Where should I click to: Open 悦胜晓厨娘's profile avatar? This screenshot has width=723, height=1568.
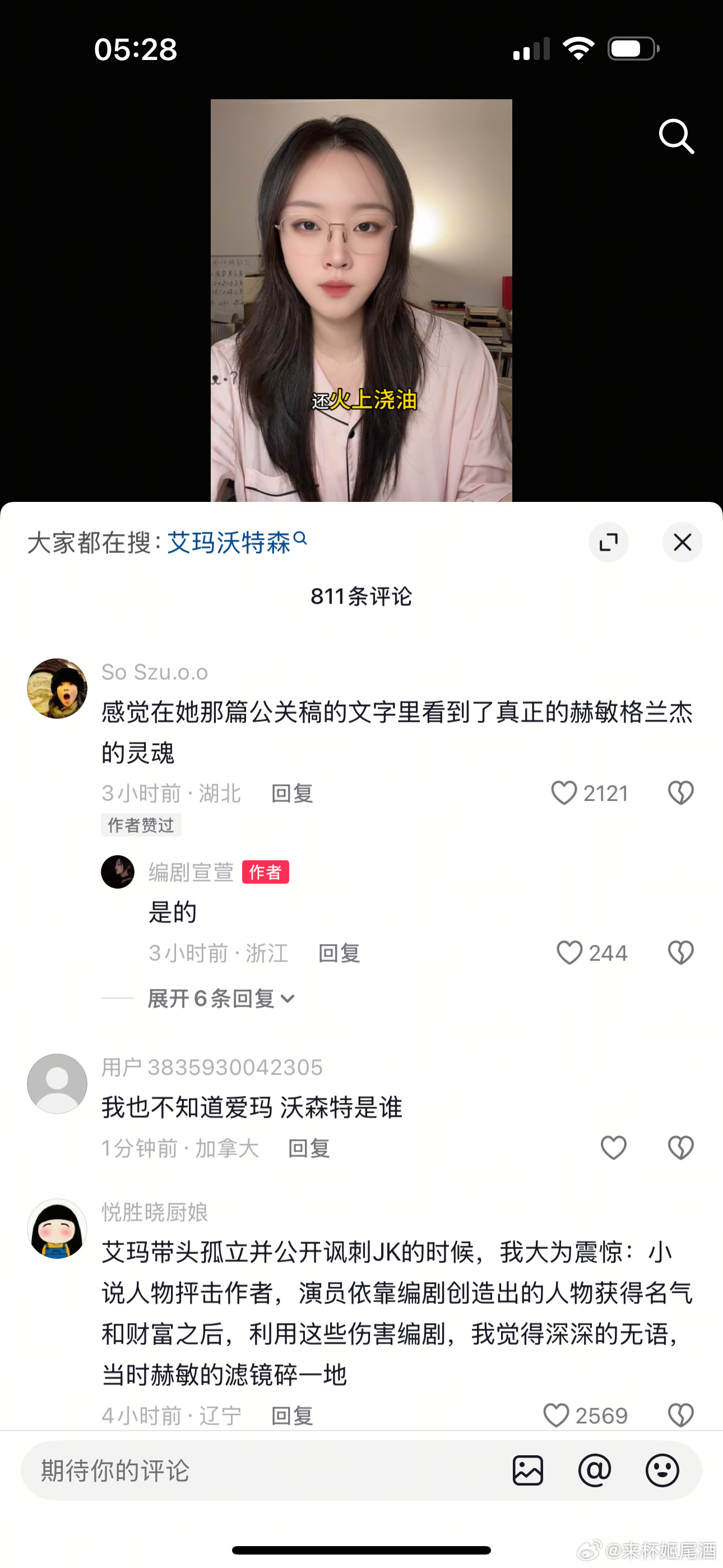(57, 1228)
